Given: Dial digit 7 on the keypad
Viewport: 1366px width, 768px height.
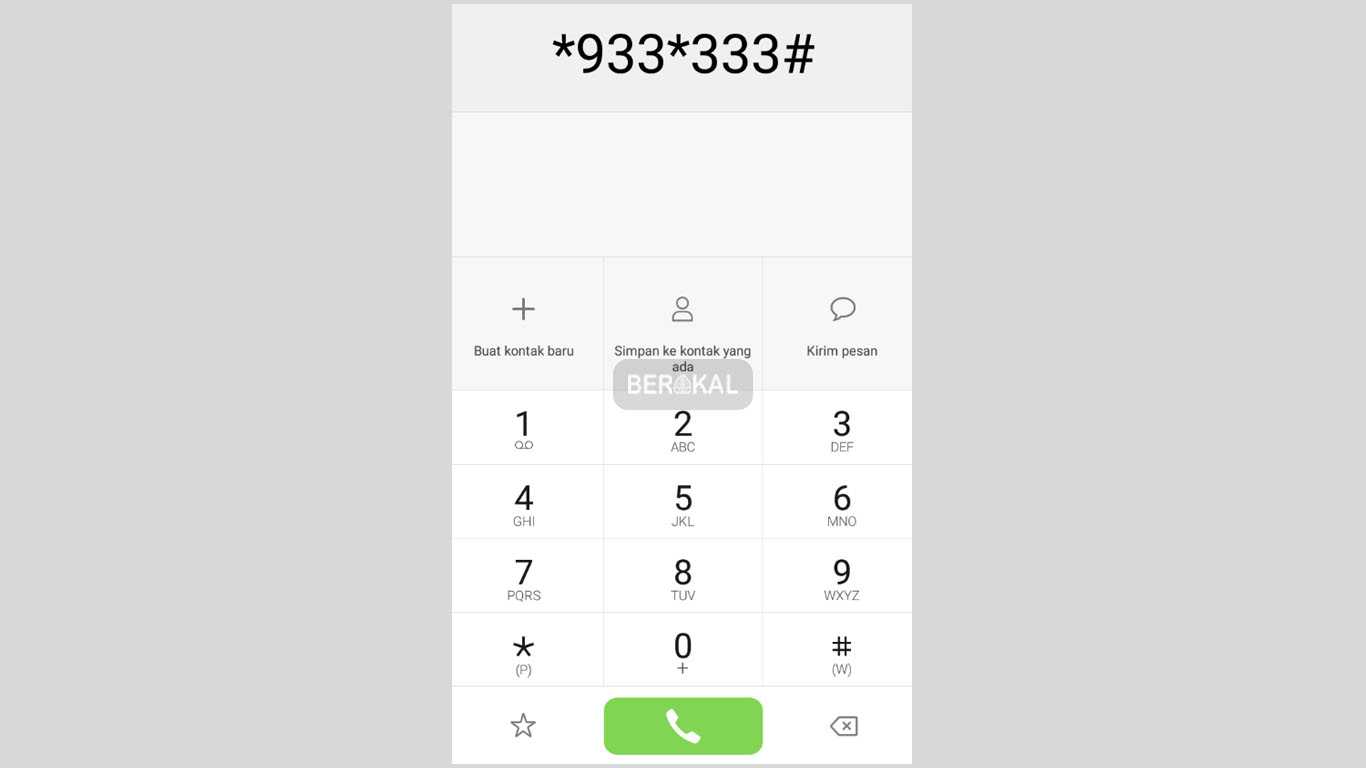Looking at the screenshot, I should click(524, 577).
